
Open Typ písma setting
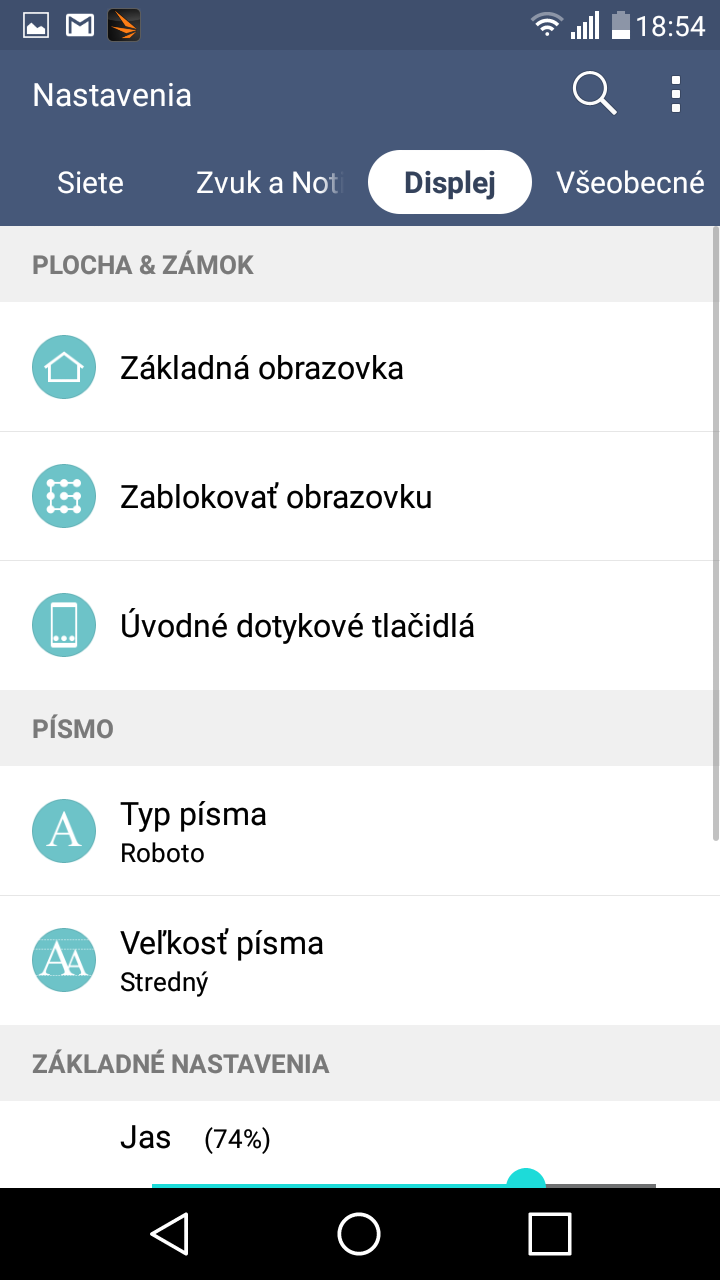click(x=360, y=831)
